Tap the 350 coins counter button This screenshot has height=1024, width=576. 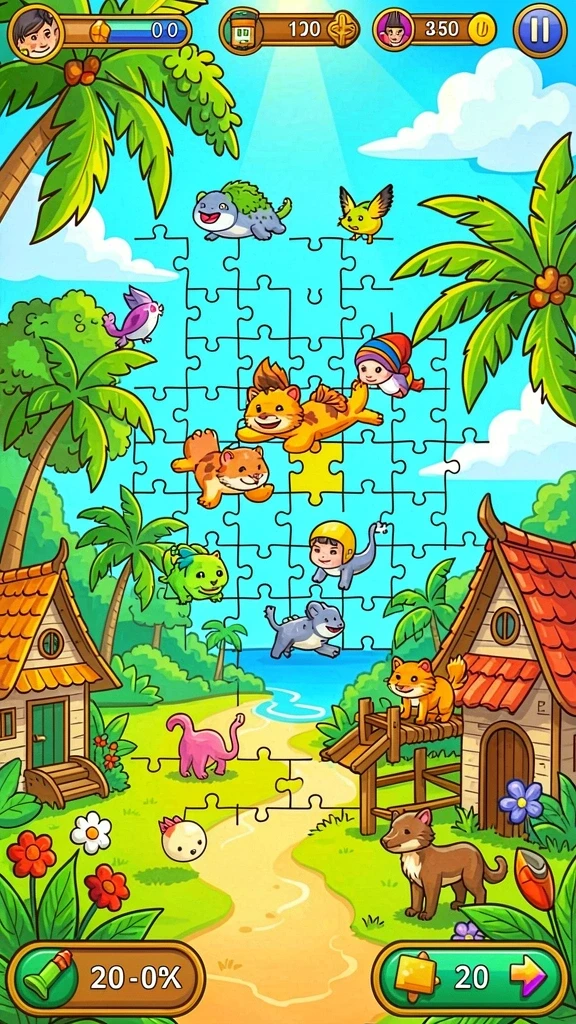[435, 29]
